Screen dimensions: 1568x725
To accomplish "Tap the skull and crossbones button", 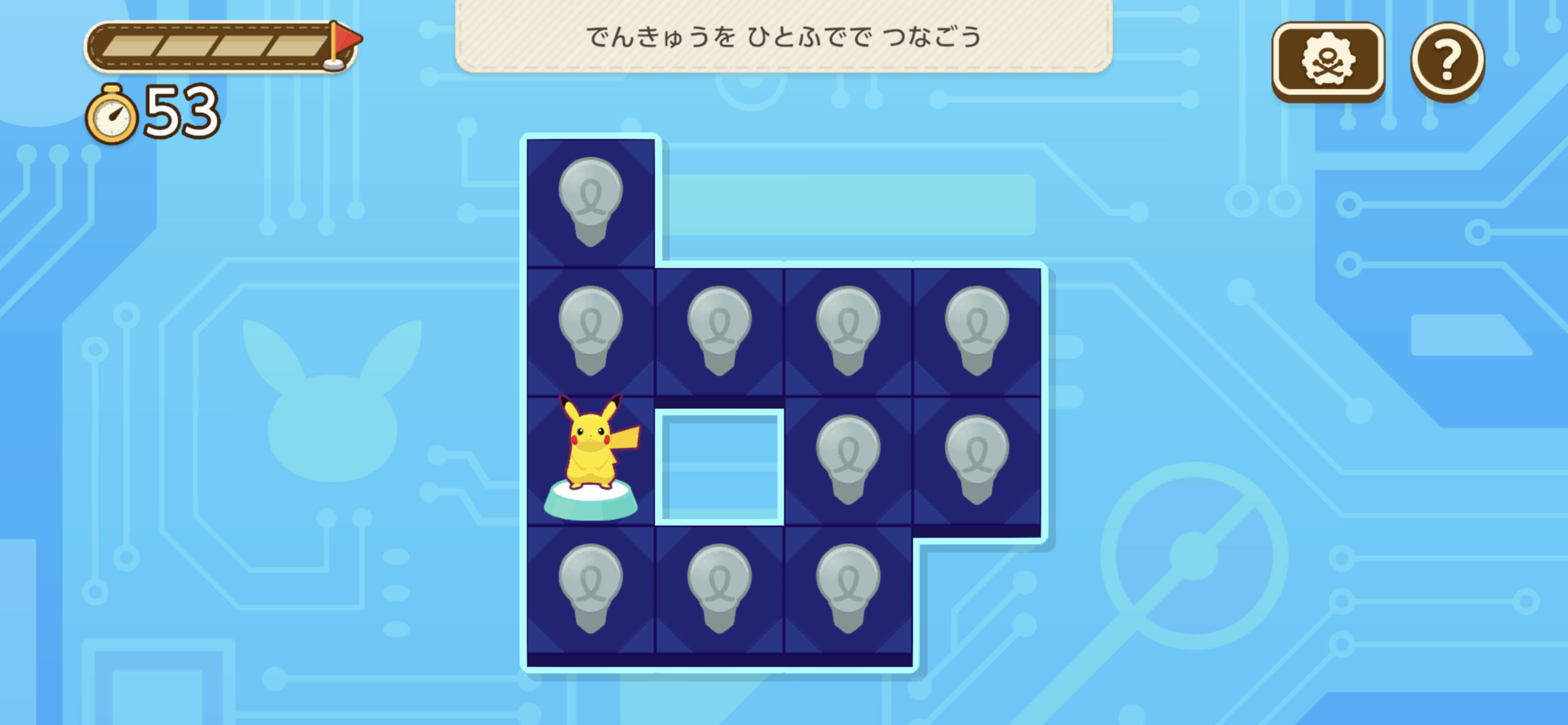I will 1328,60.
